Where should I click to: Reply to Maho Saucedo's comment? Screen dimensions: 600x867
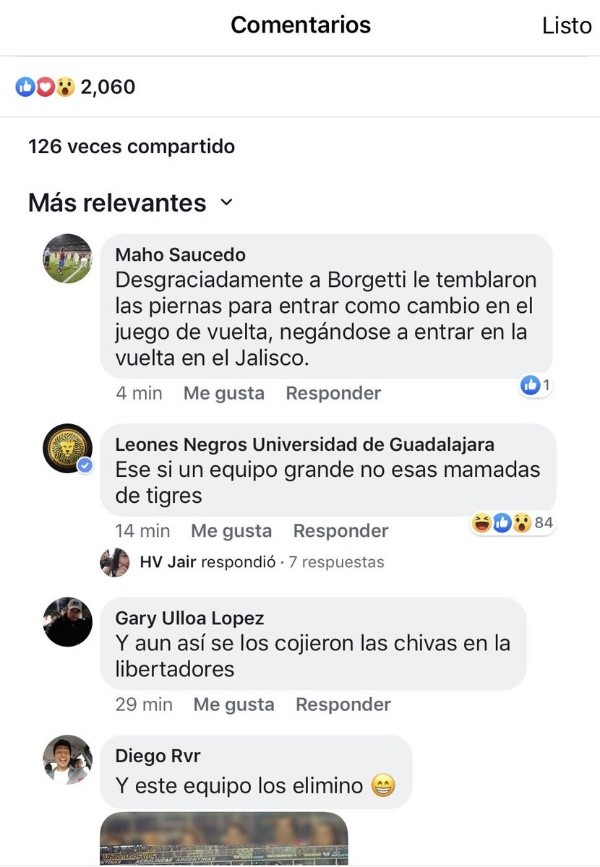tap(333, 393)
